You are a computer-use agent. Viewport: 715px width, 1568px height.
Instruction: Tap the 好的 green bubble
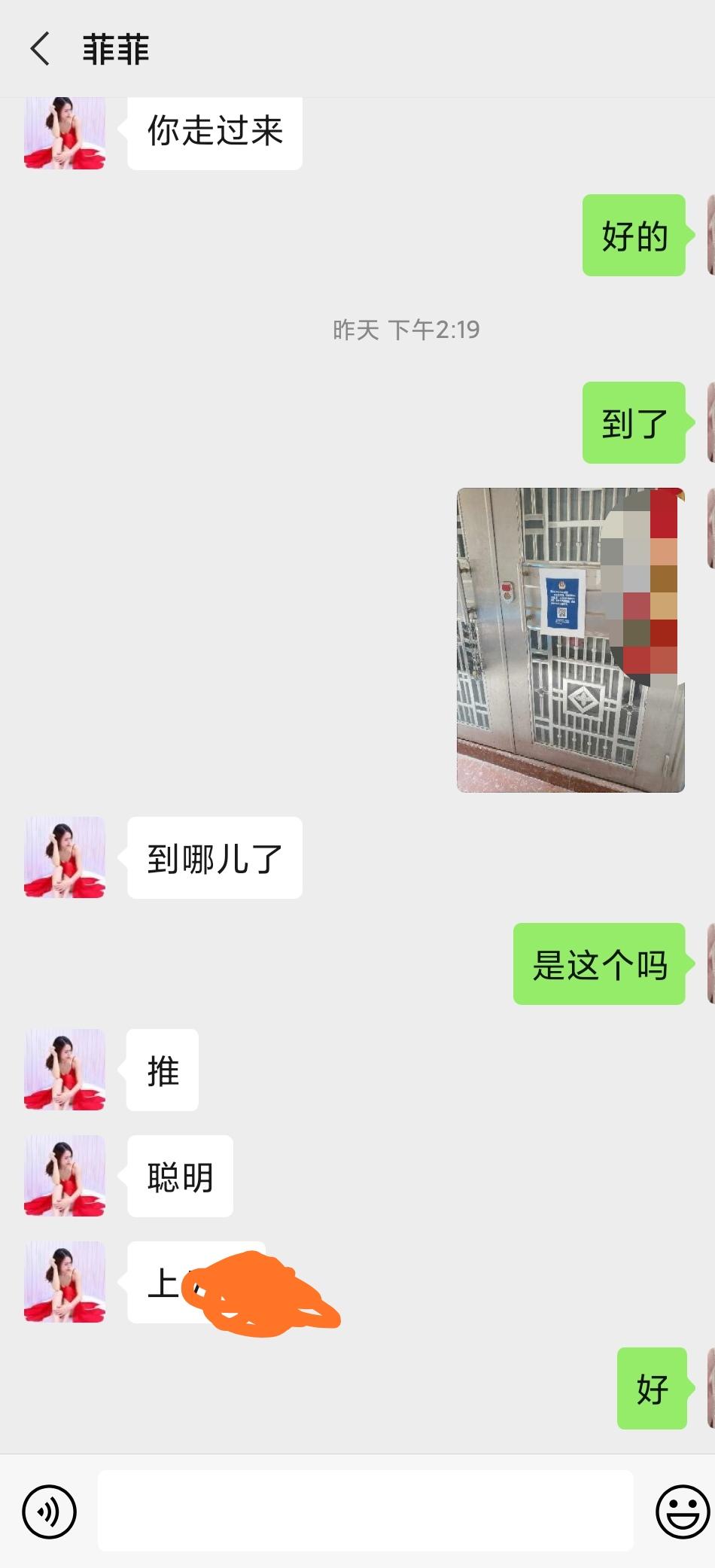pyautogui.click(x=634, y=237)
